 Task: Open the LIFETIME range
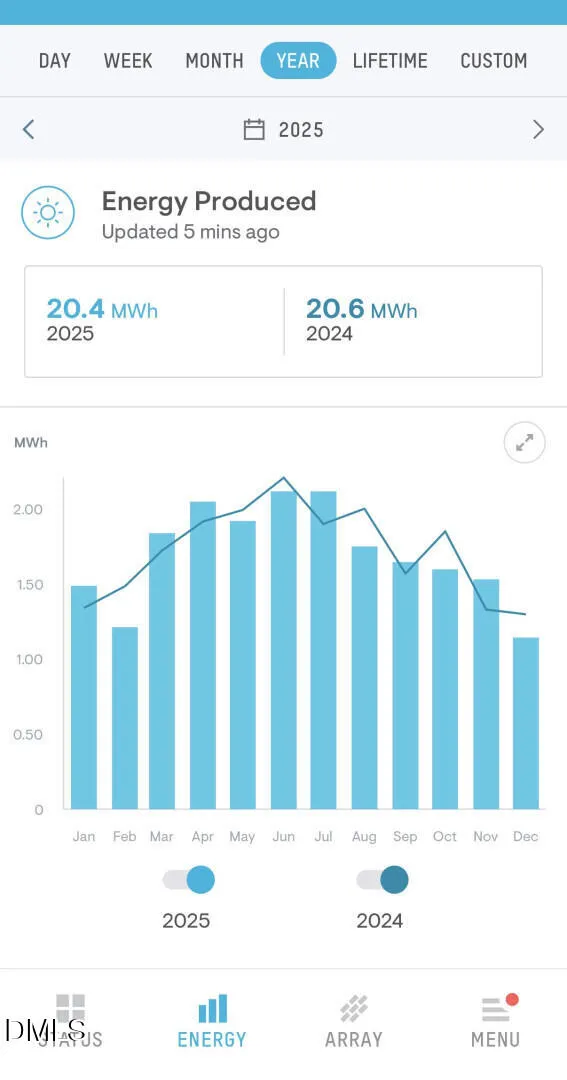pyautogui.click(x=390, y=61)
